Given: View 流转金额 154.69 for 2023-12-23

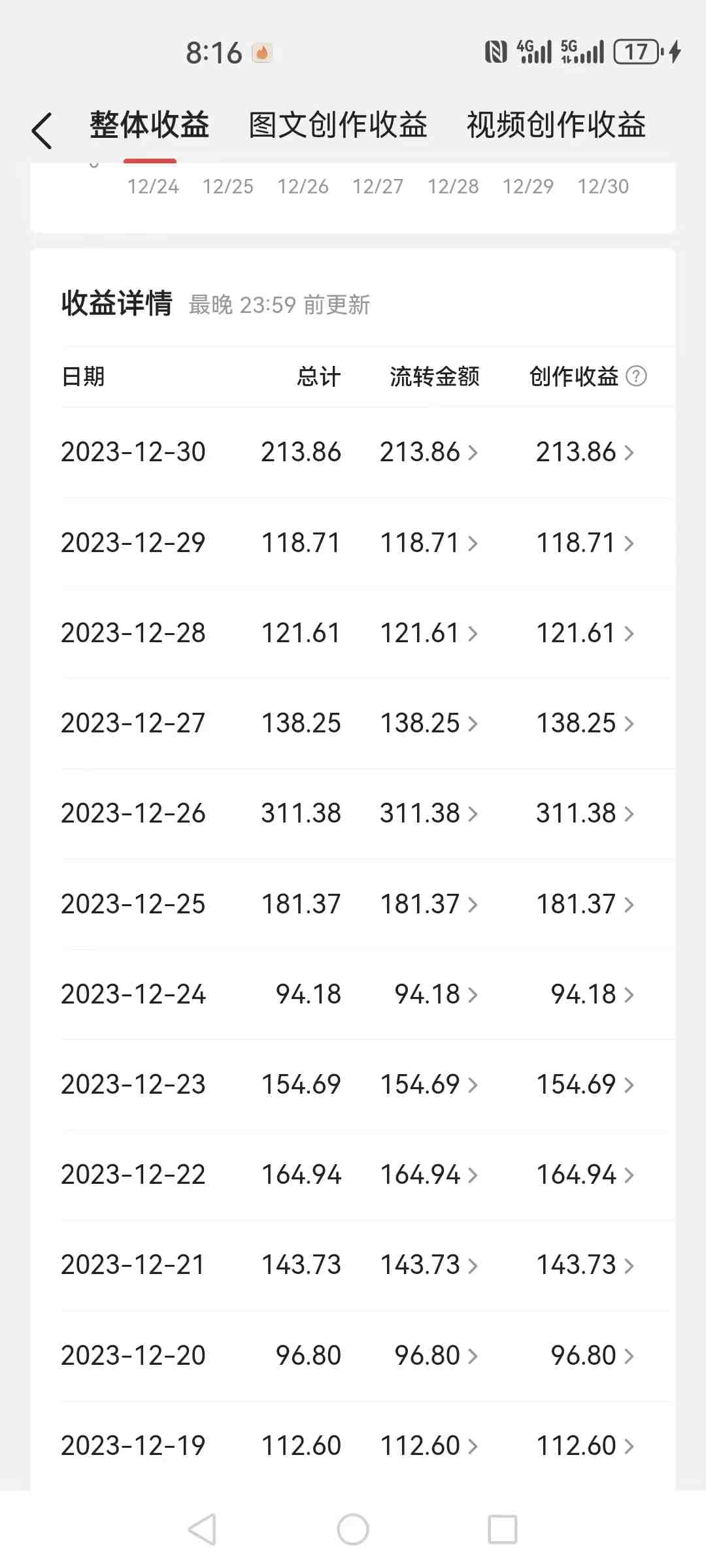Looking at the screenshot, I should pyautogui.click(x=429, y=1085).
